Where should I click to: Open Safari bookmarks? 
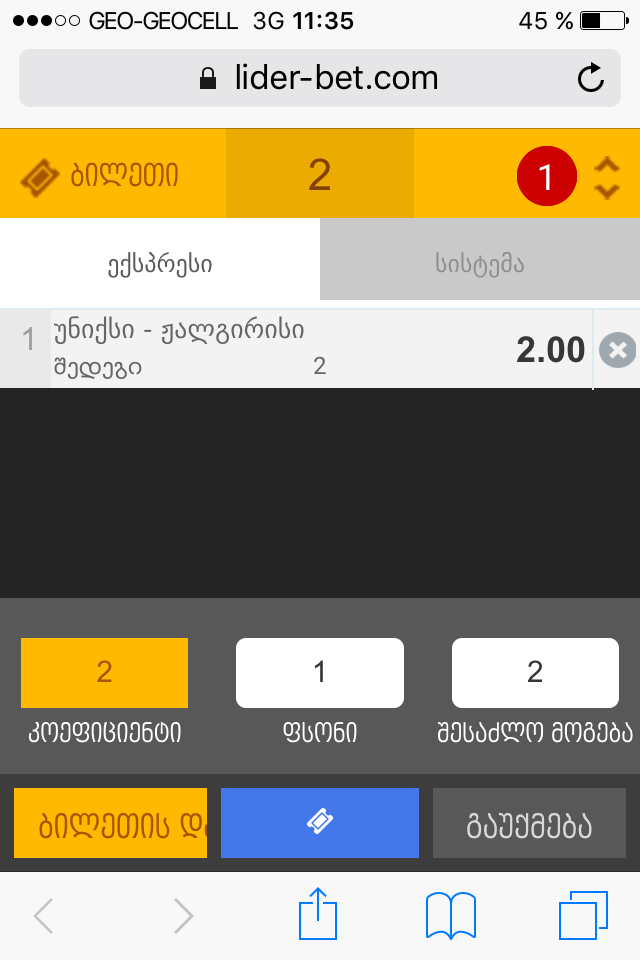click(x=450, y=914)
